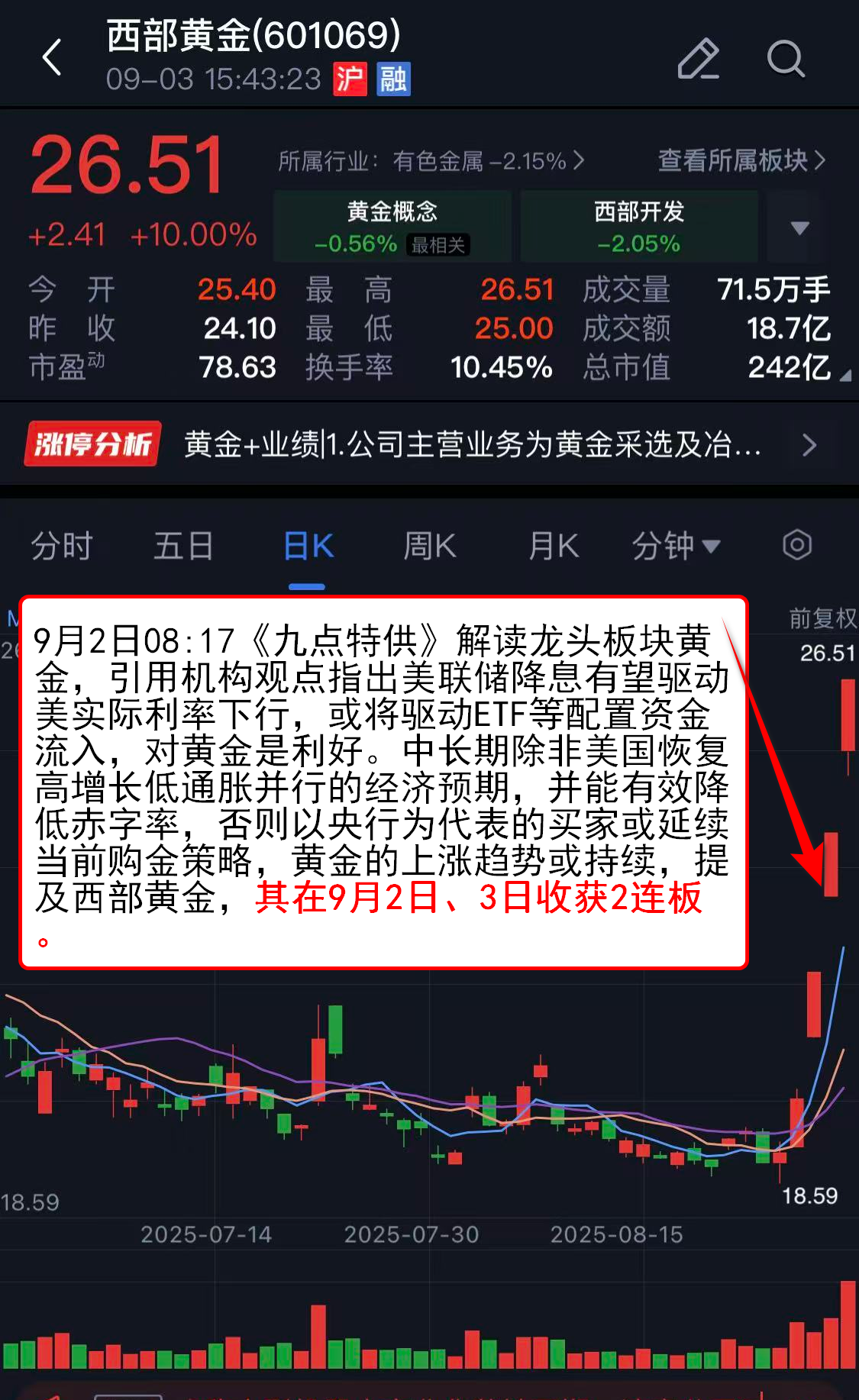Change the 前复权 adjustment option
The image size is (859, 1400).
pos(822,618)
